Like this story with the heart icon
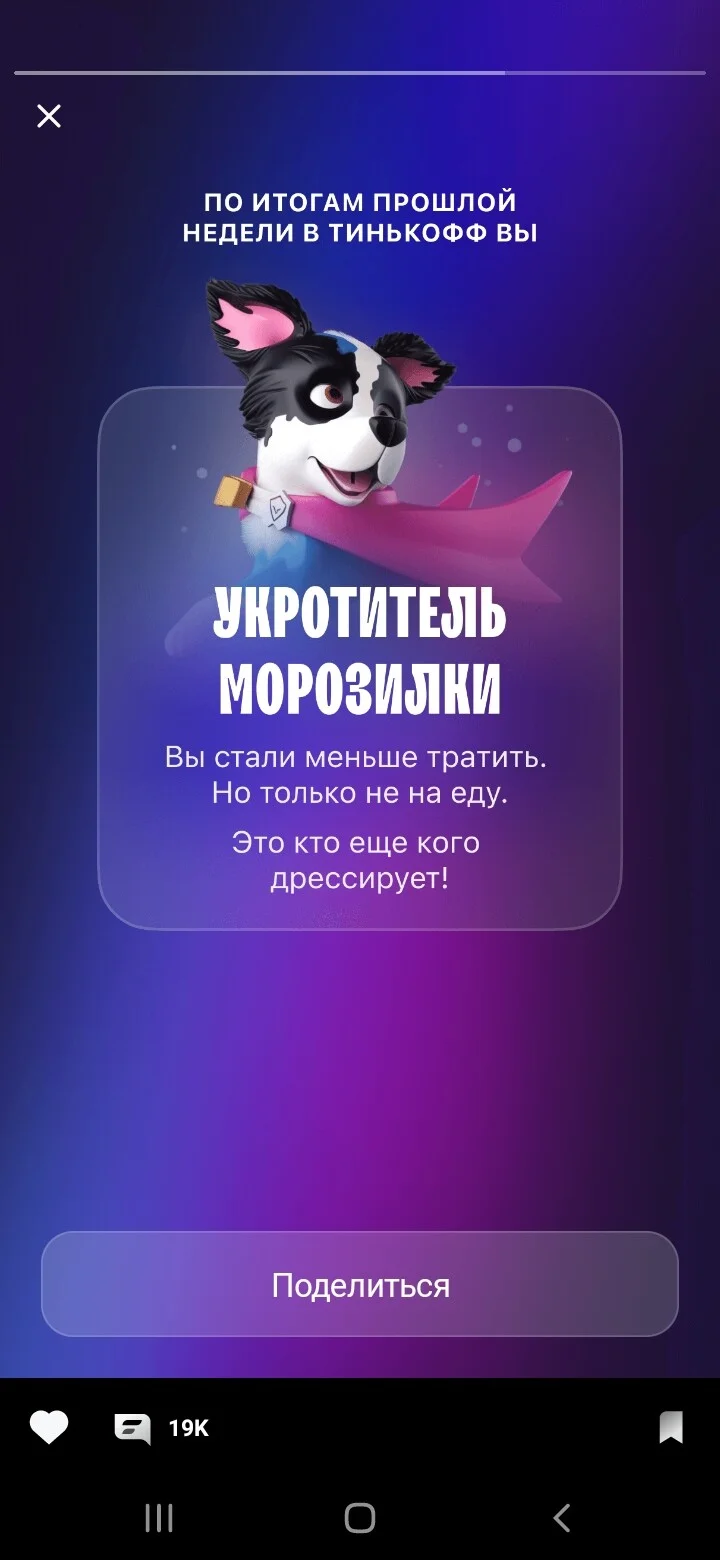 48,1427
